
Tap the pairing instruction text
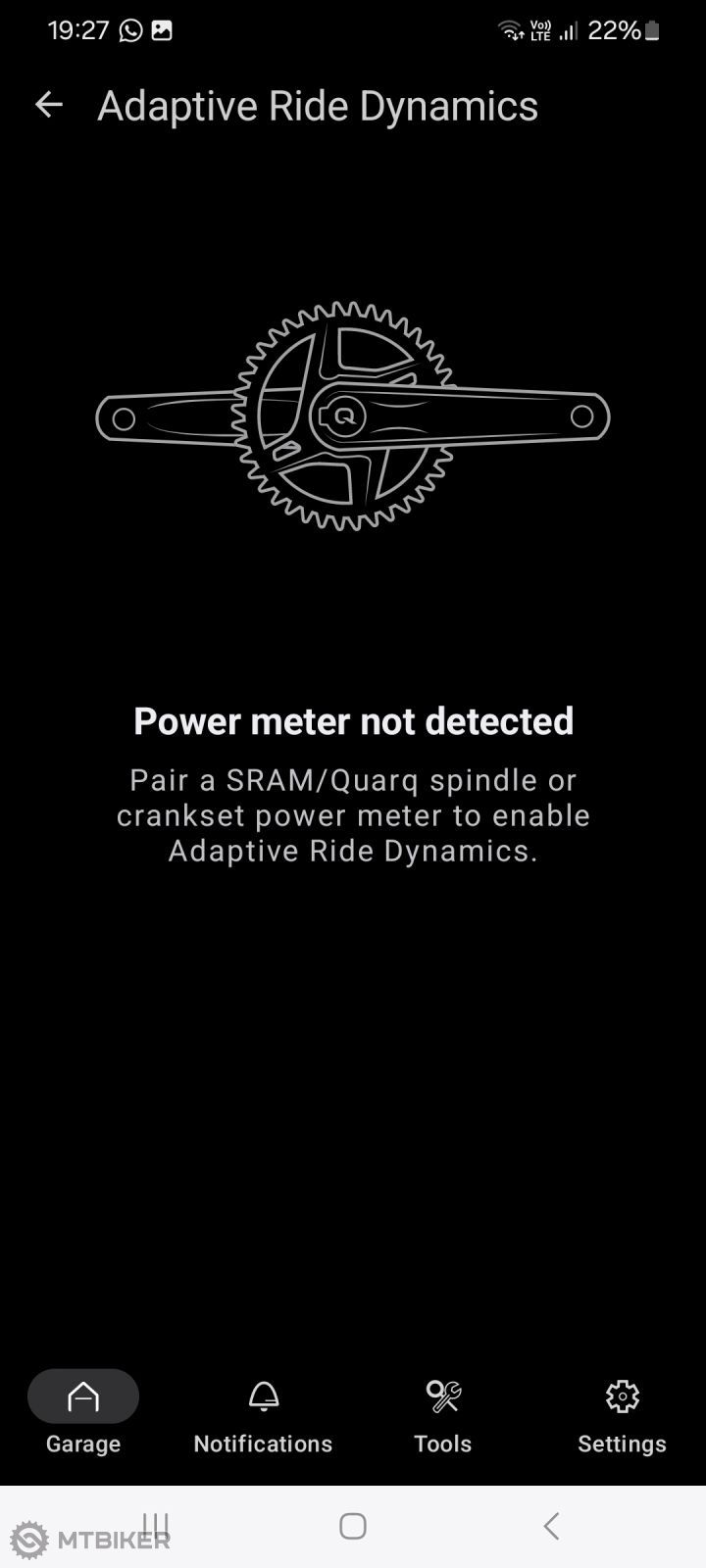[353, 814]
